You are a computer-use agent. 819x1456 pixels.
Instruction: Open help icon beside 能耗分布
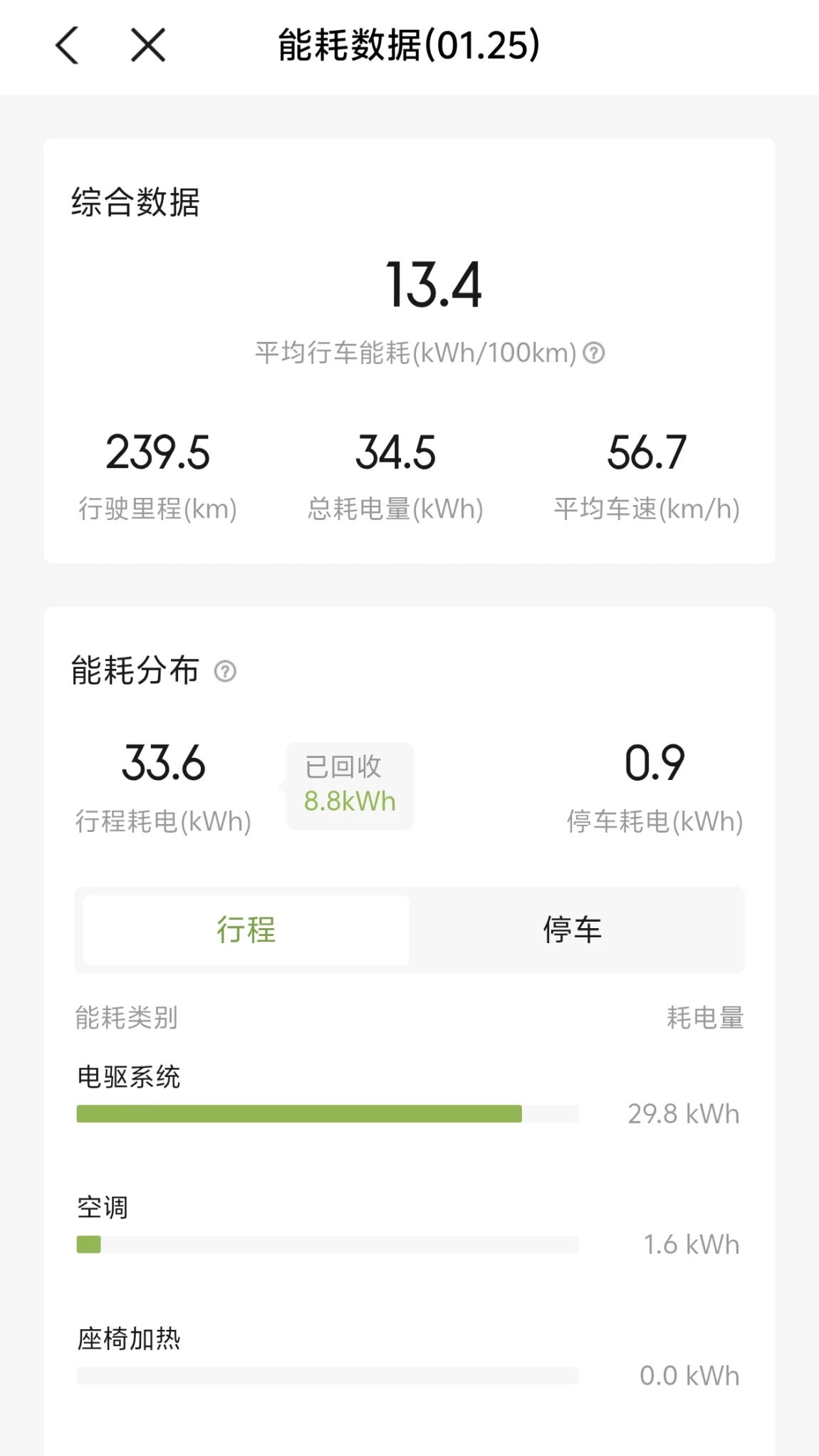(x=225, y=671)
